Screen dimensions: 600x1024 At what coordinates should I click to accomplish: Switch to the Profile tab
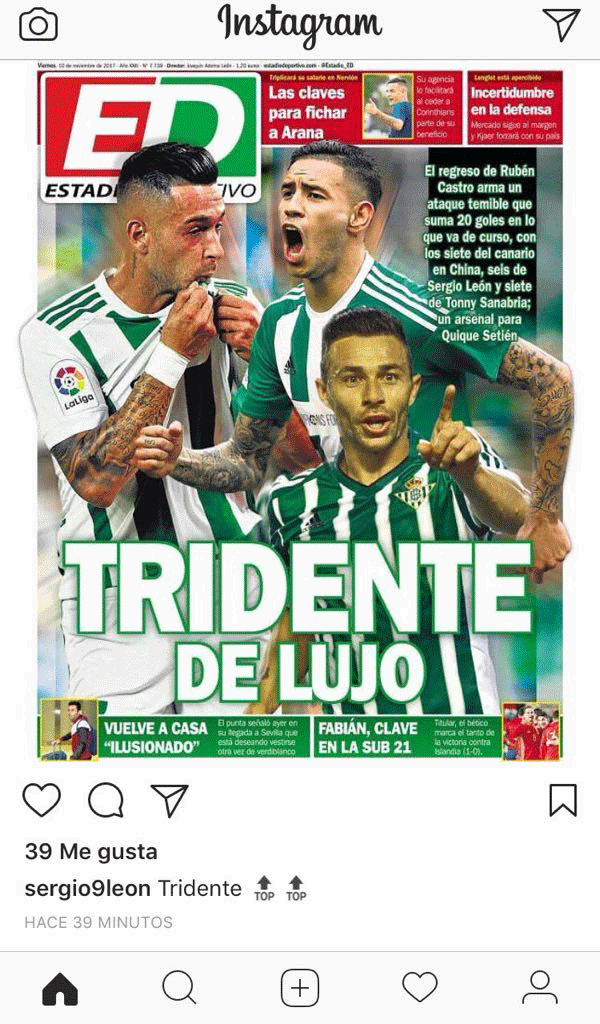[540, 988]
